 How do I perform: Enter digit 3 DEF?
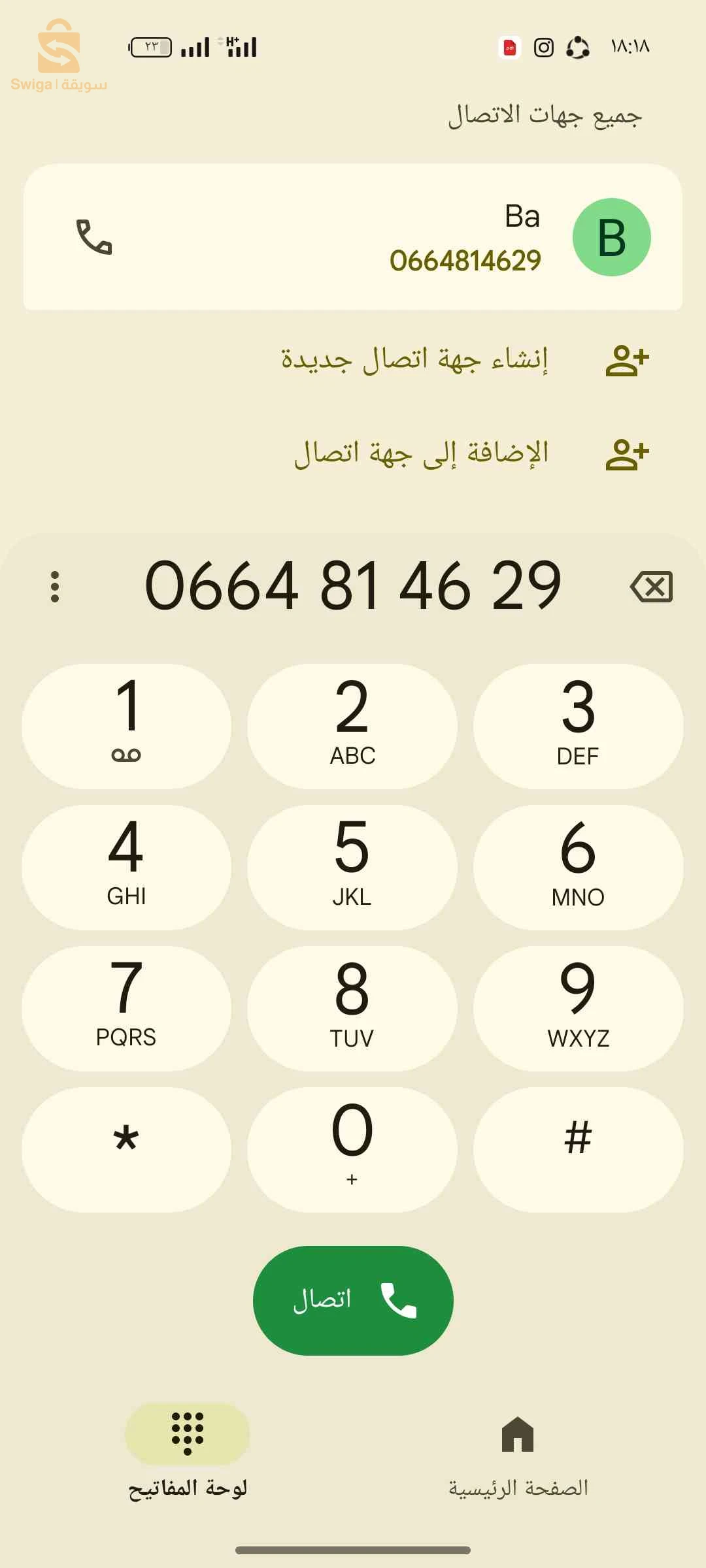578,726
